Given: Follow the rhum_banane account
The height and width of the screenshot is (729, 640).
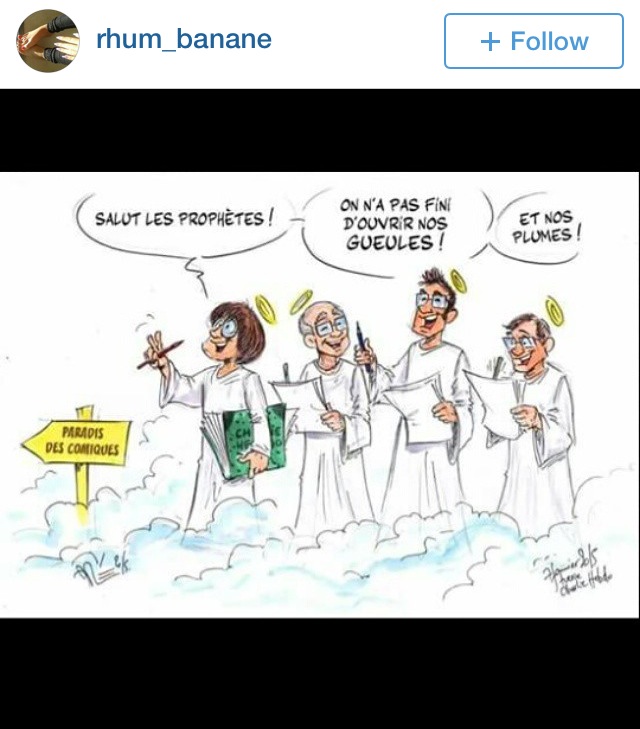Looking at the screenshot, I should coord(533,41).
